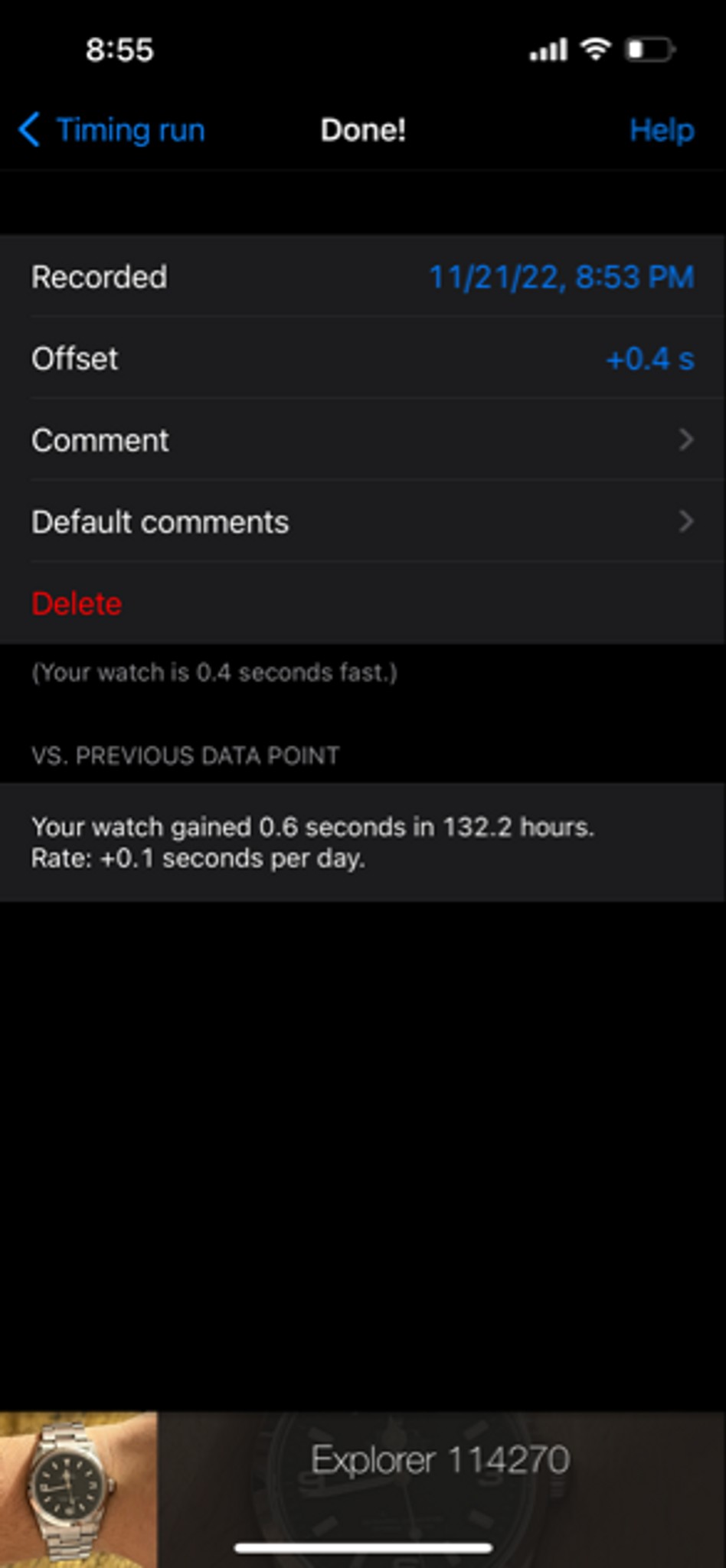The width and height of the screenshot is (726, 1568).
Task: Open Default comments
Action: tap(363, 522)
